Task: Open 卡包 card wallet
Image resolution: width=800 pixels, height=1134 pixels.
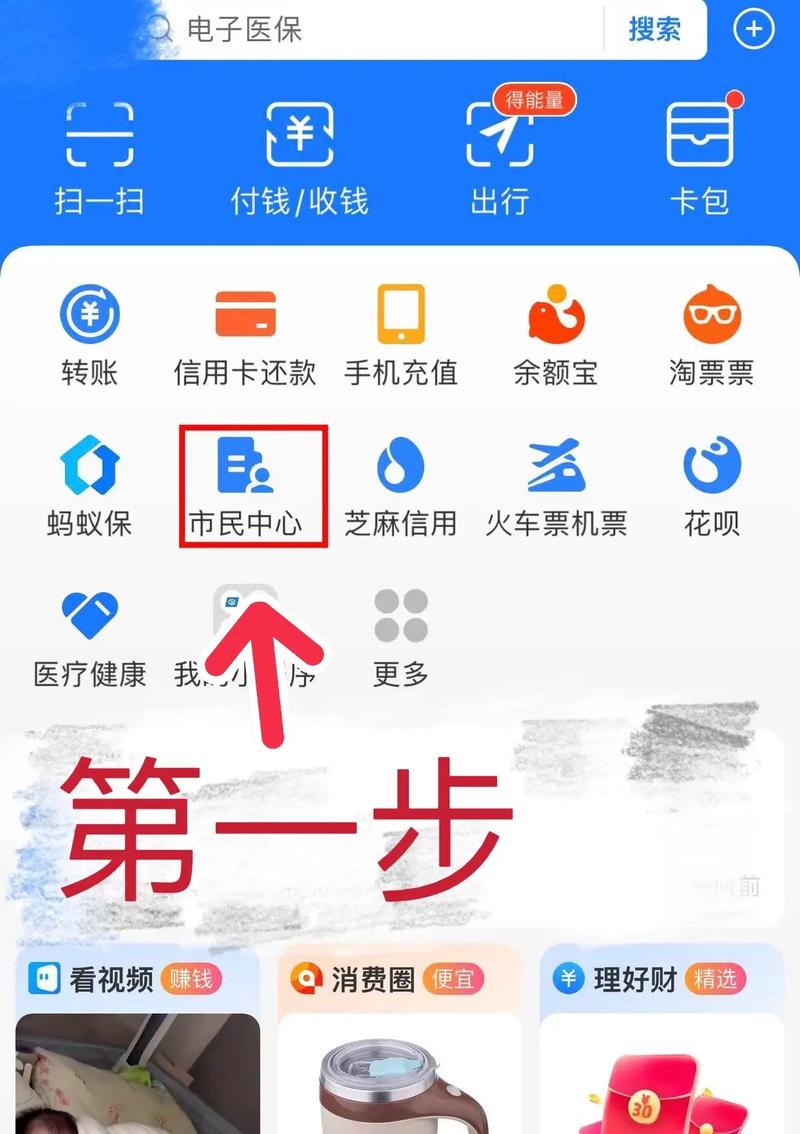Action: click(x=699, y=158)
